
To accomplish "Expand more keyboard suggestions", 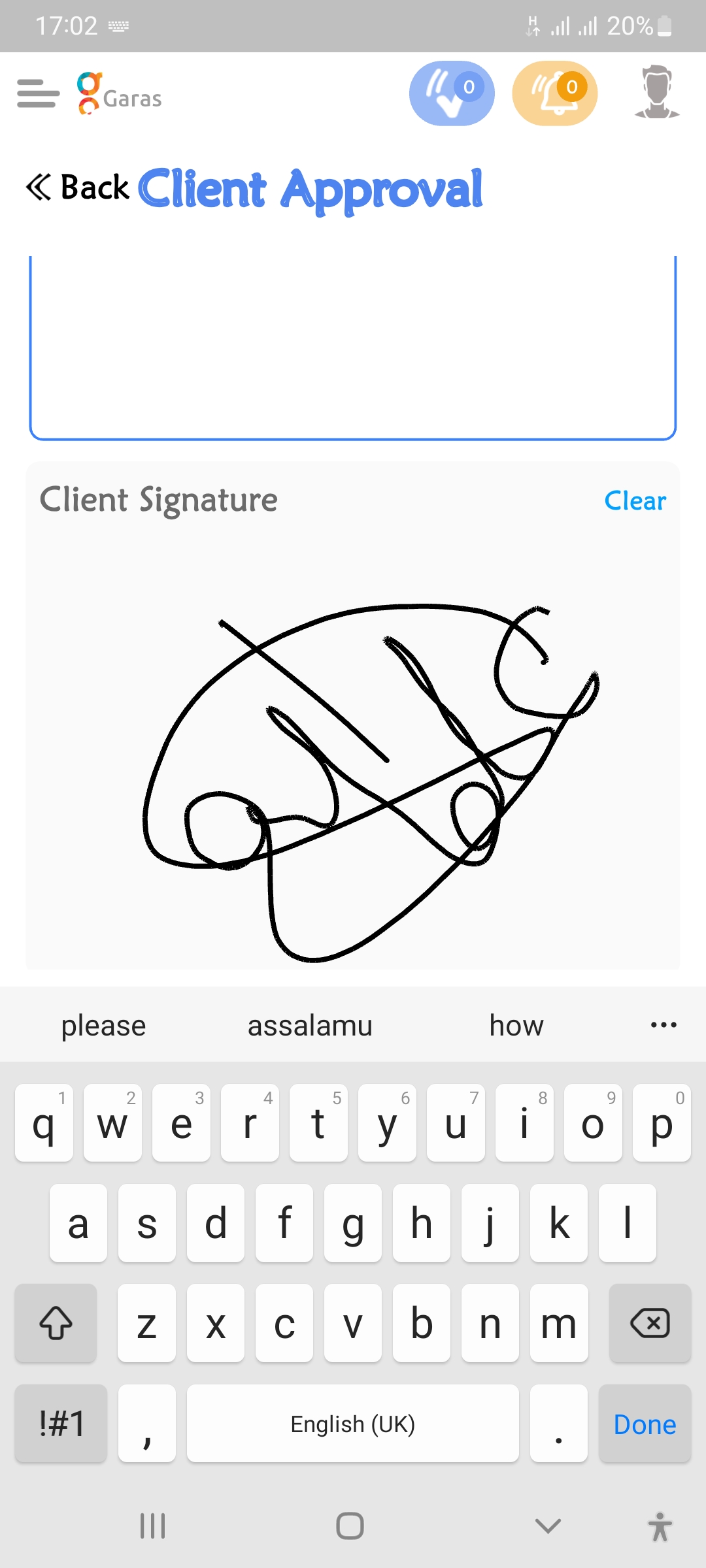I will [x=664, y=1024].
